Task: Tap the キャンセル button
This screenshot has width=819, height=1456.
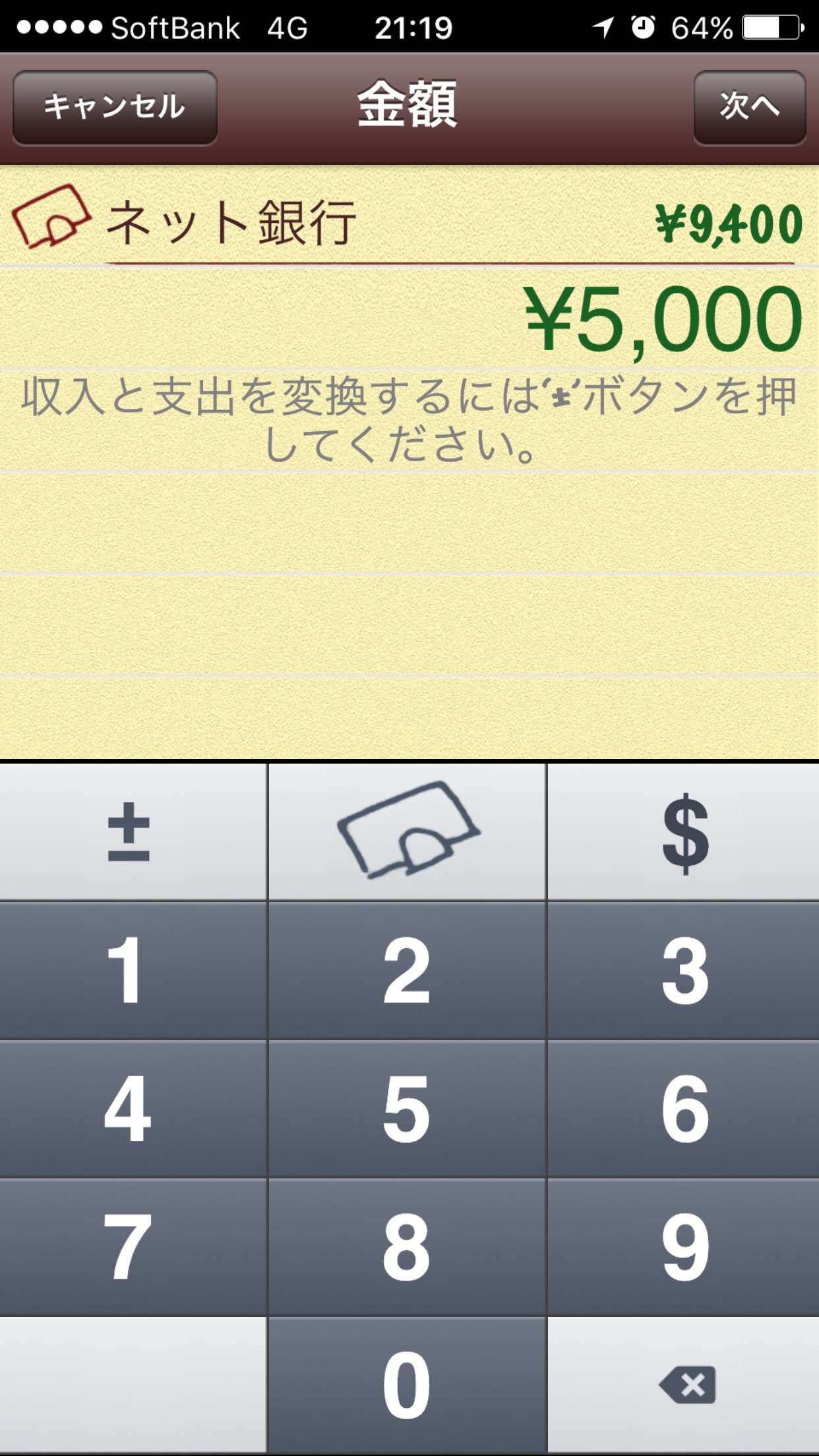Action: pyautogui.click(x=115, y=107)
